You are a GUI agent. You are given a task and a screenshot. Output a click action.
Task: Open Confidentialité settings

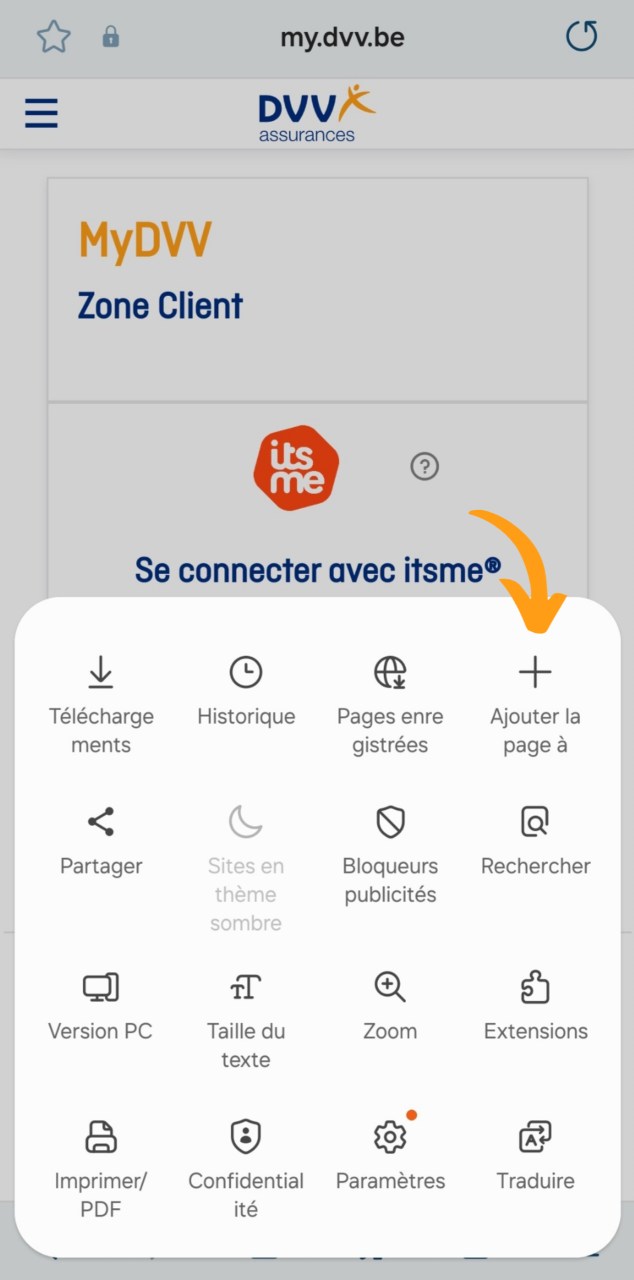point(246,1166)
